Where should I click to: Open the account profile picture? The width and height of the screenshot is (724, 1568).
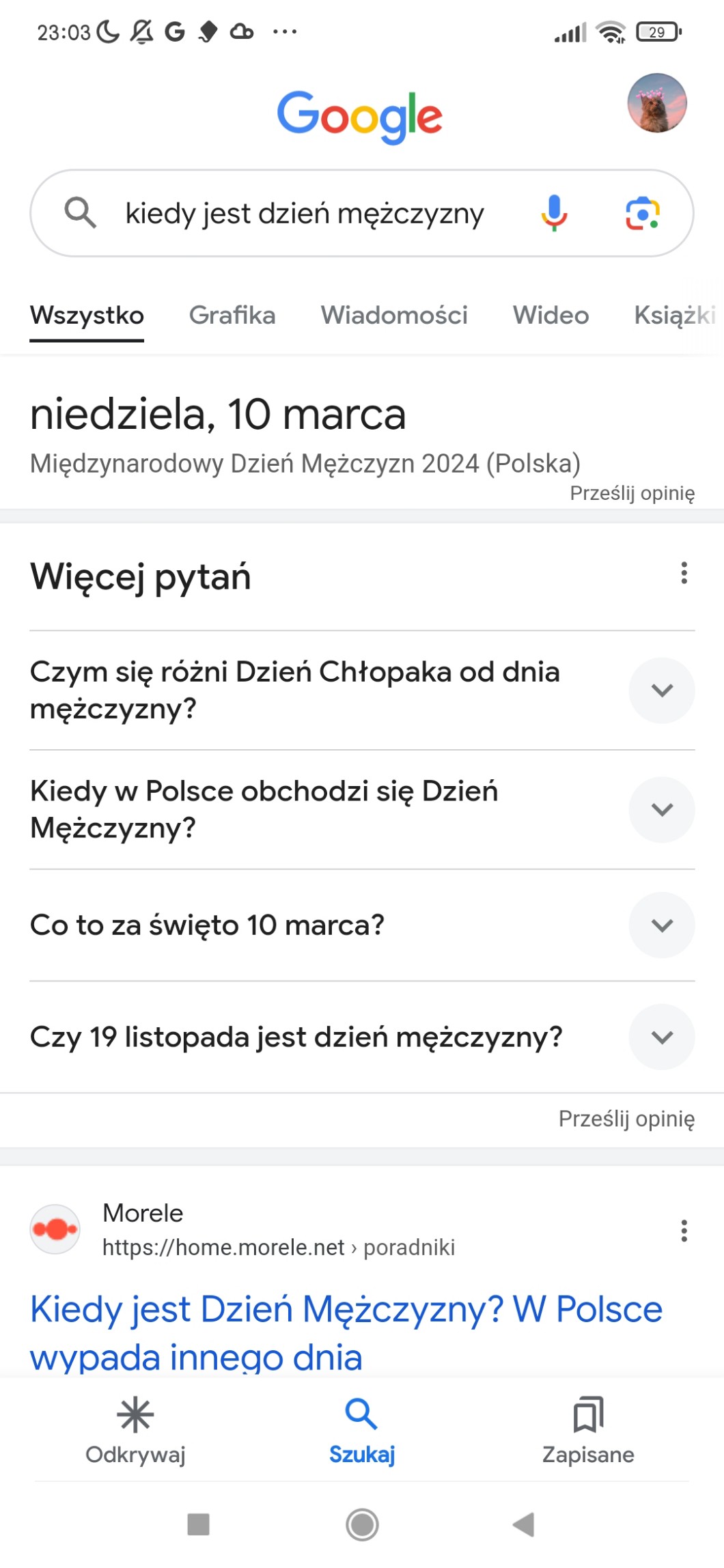pyautogui.click(x=656, y=103)
